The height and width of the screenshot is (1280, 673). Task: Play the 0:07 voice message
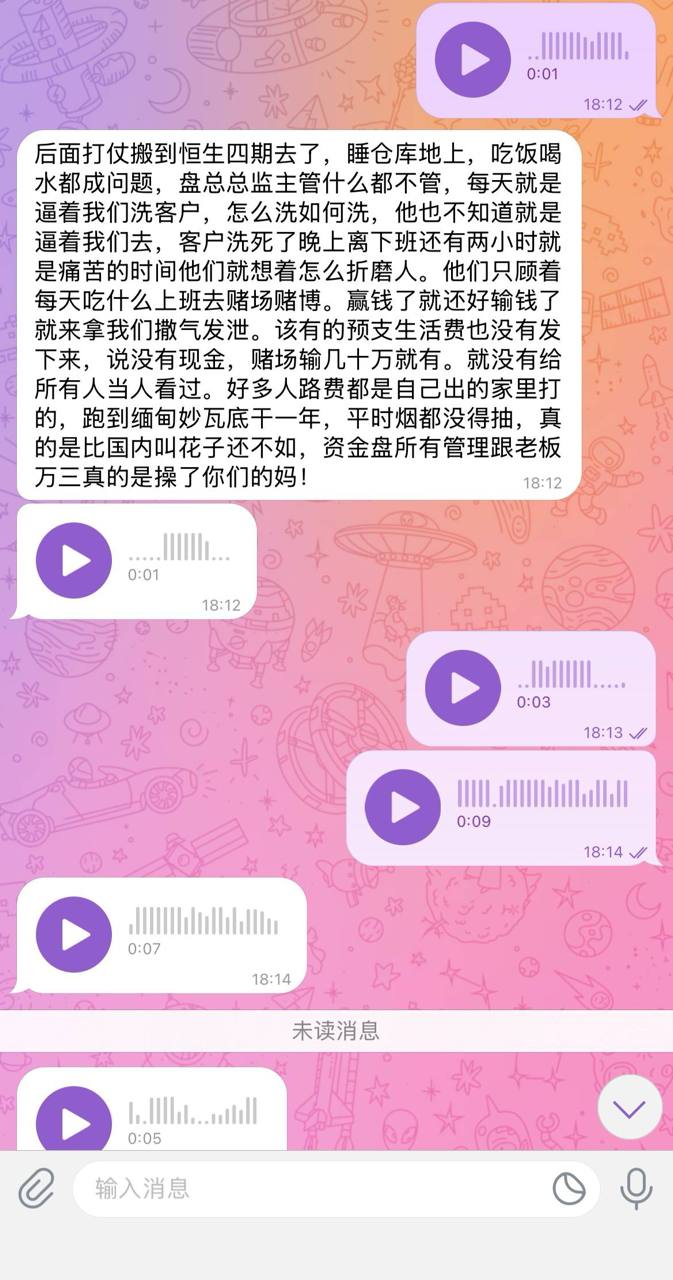pos(74,935)
